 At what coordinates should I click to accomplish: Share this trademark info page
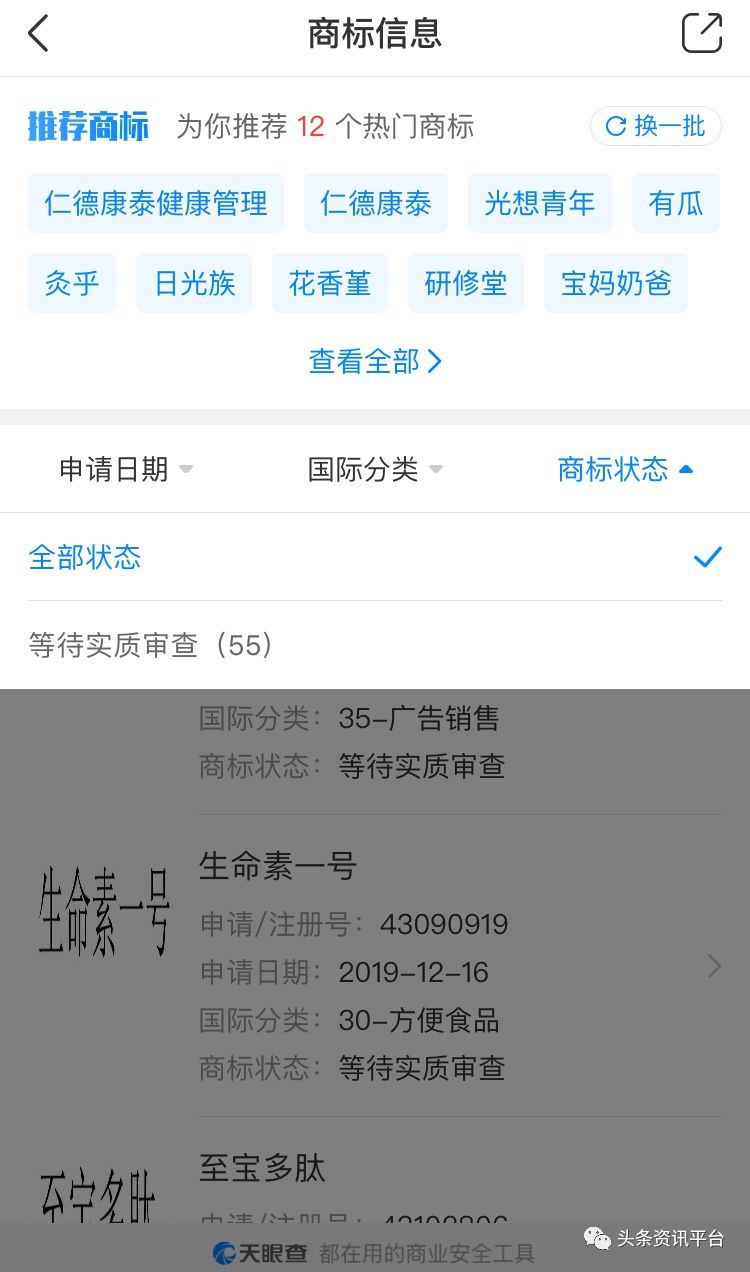701,34
